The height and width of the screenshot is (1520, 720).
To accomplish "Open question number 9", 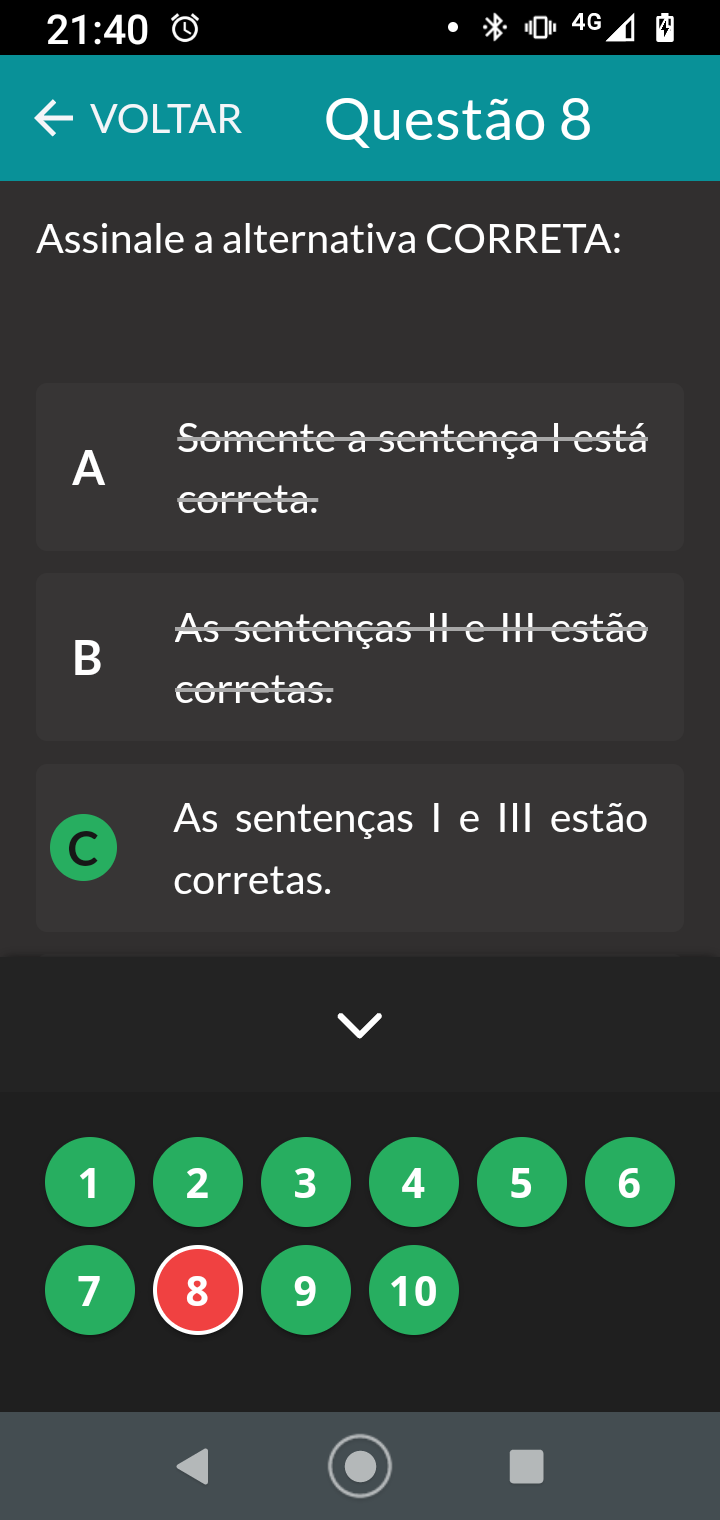I will tap(306, 1290).
